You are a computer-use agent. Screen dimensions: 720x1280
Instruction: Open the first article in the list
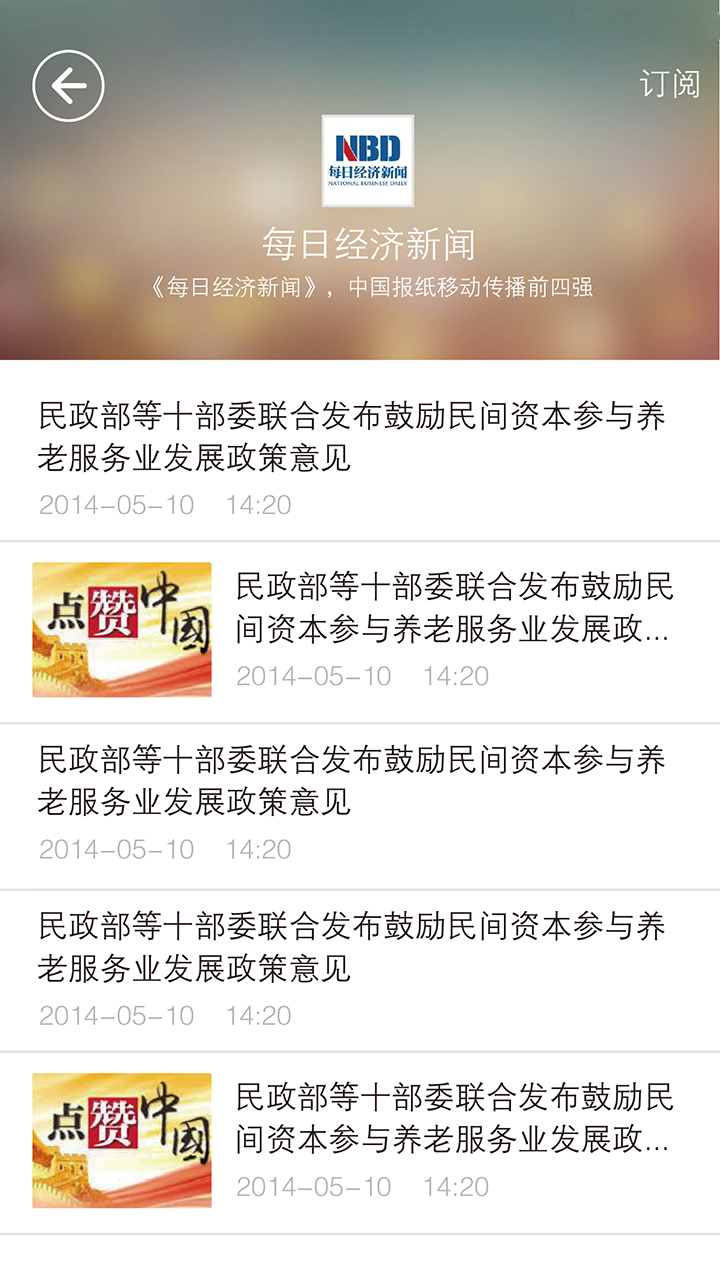352,438
